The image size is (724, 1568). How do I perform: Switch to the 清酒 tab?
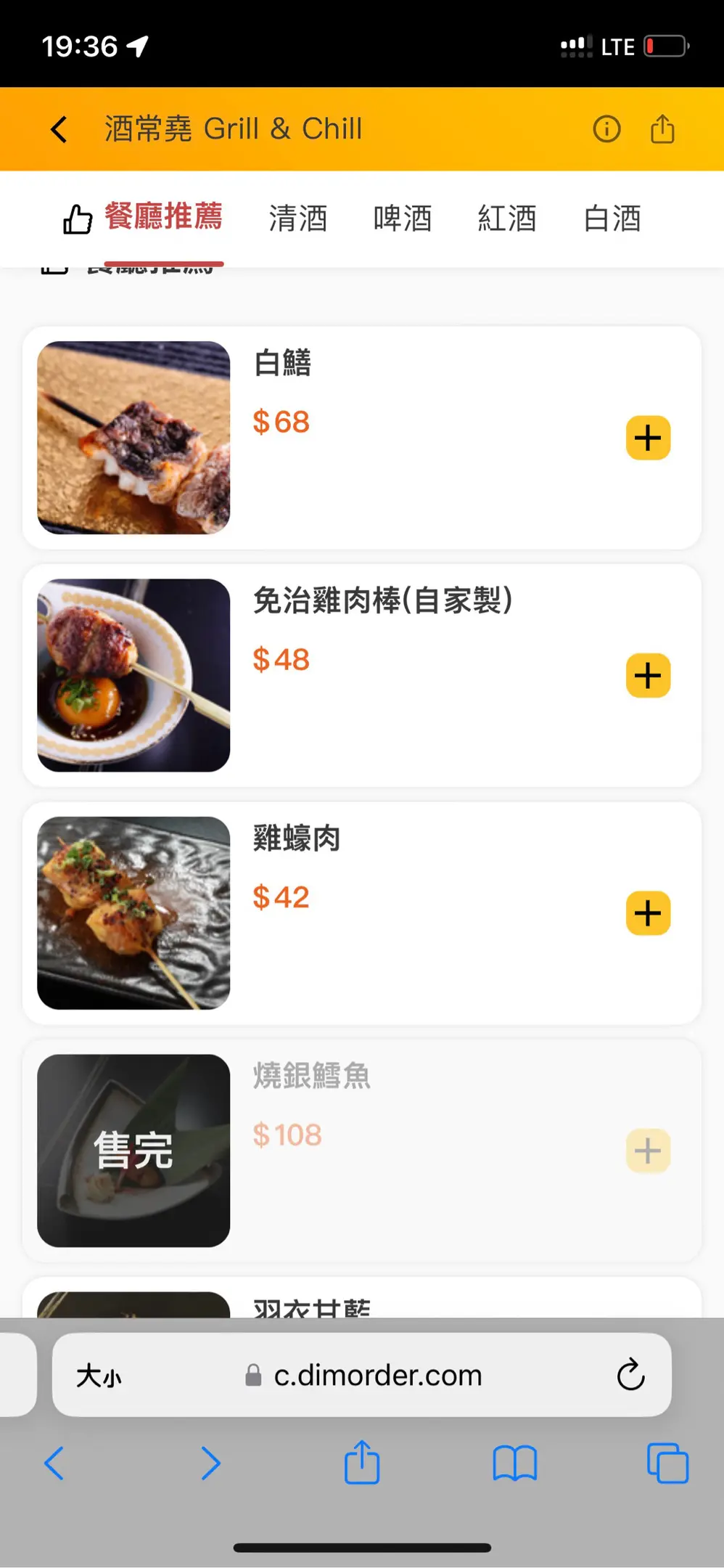[x=298, y=218]
